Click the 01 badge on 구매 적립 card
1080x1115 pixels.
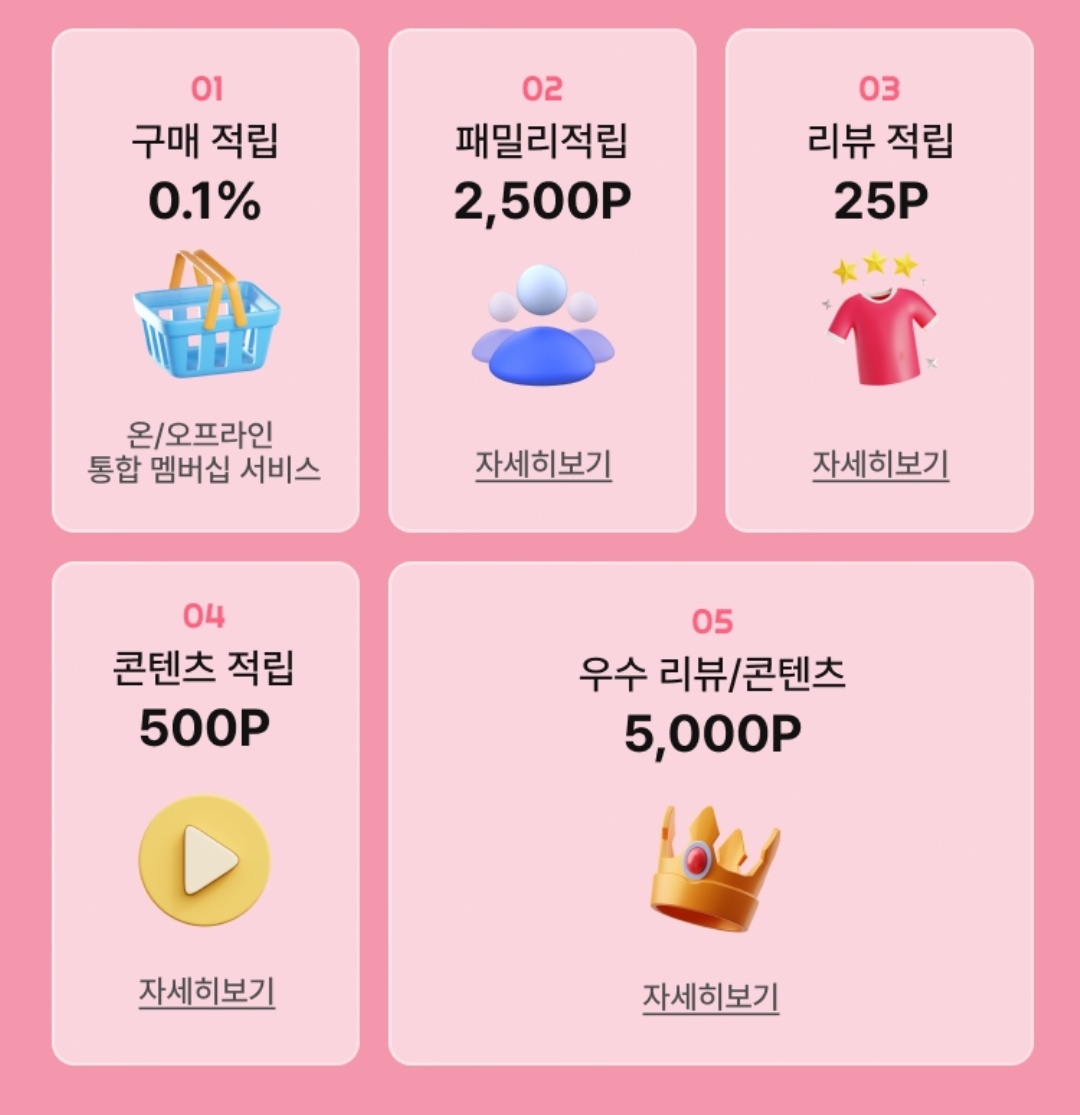(x=207, y=89)
